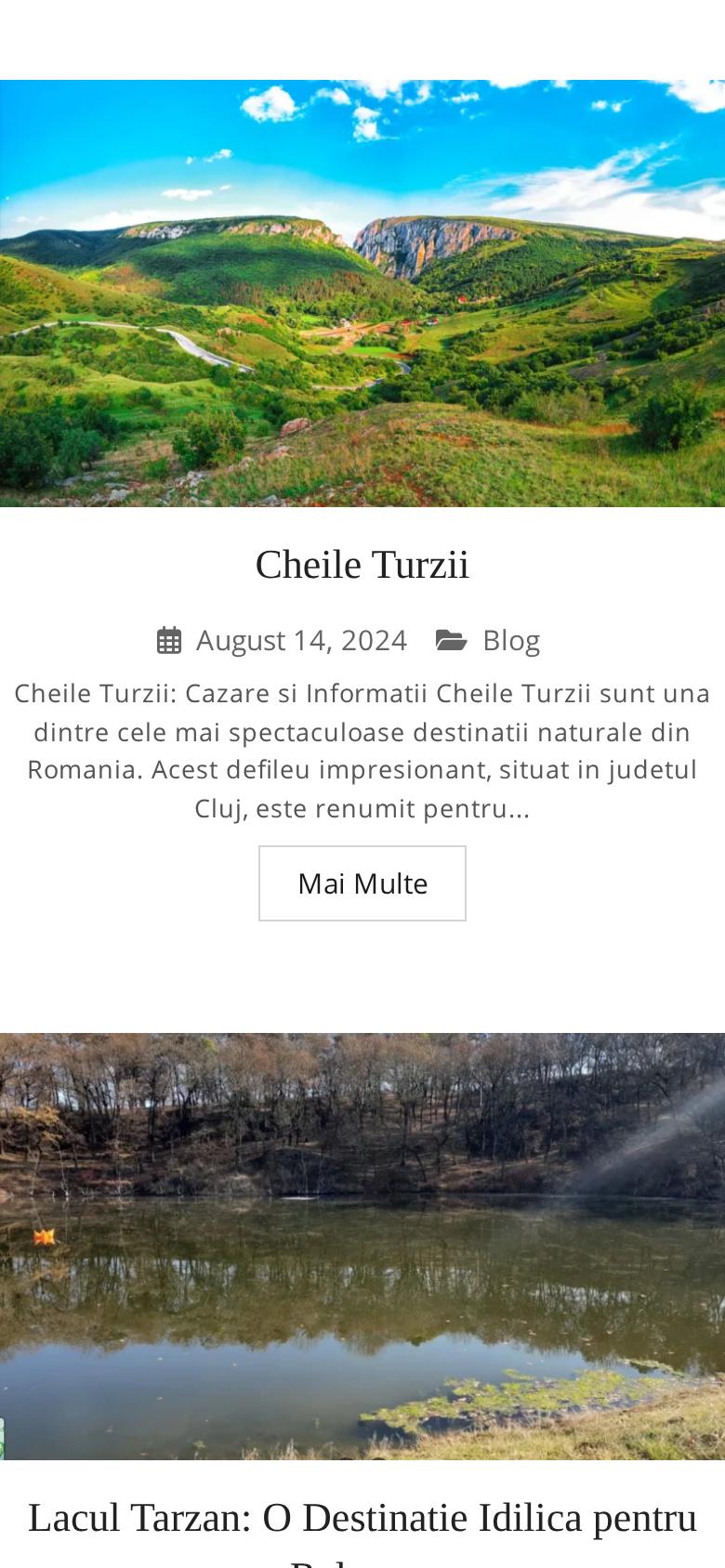Open the Cheile Turzii landscape image

362,294
